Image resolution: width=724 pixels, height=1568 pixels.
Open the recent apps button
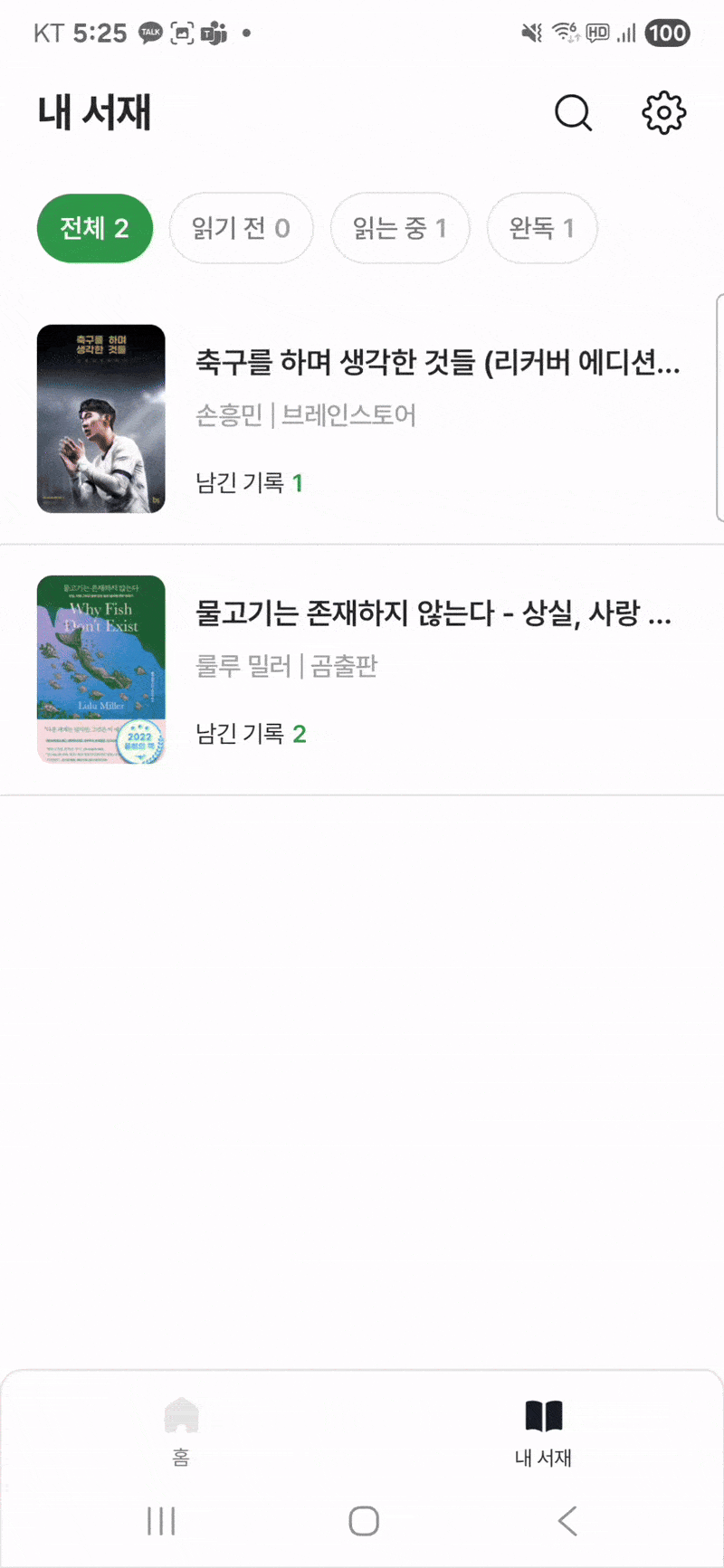point(161,1521)
